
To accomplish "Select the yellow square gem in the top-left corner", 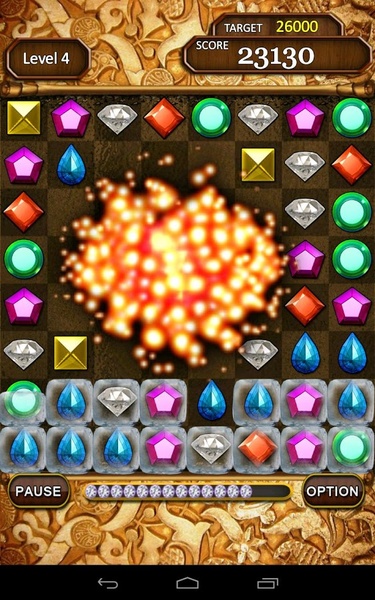I will click(x=24, y=117).
